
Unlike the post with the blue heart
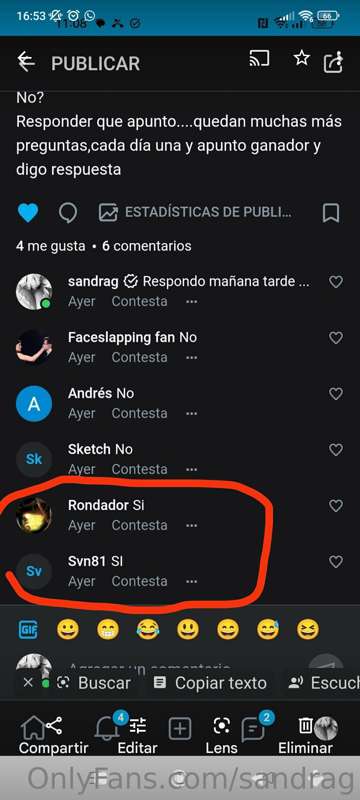tap(28, 213)
